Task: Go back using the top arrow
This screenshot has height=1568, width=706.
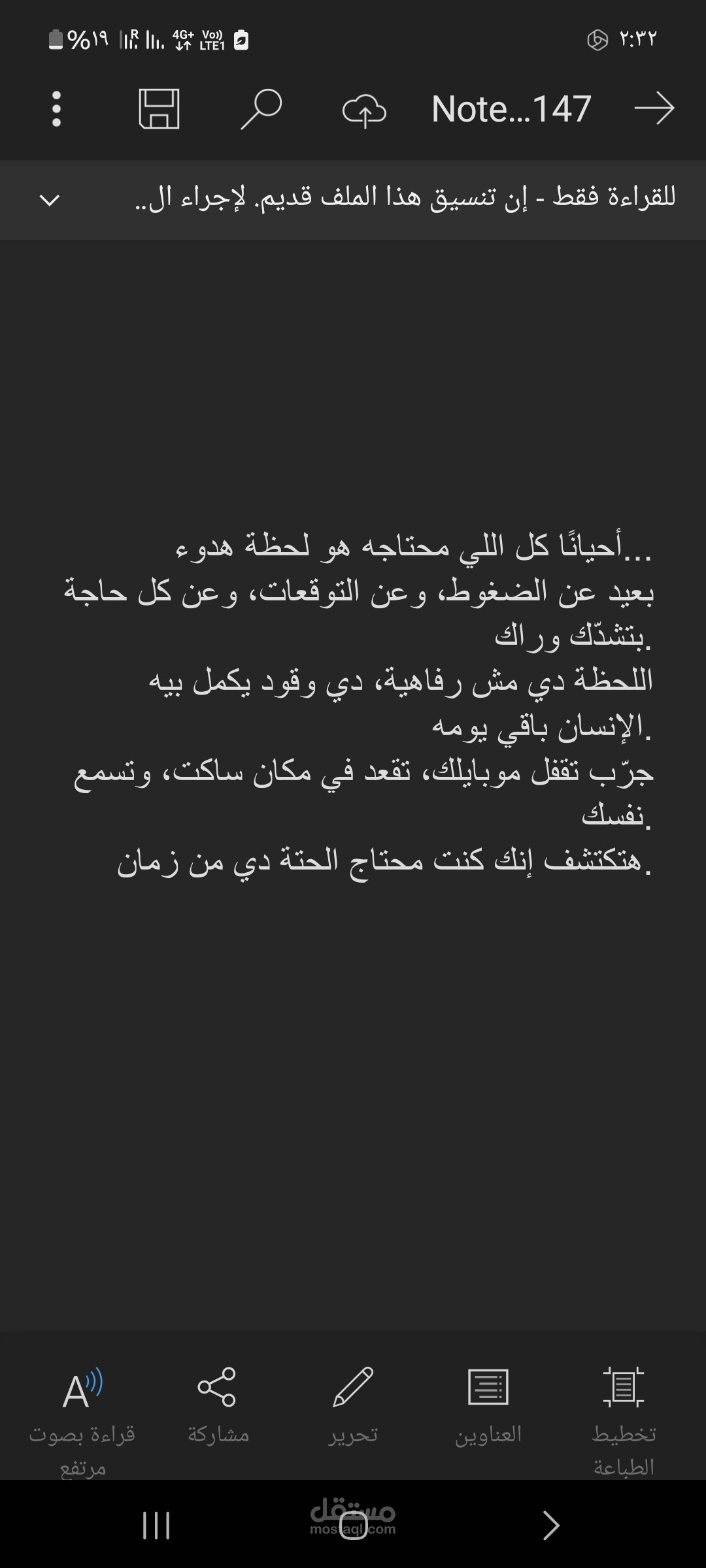Action: (x=654, y=108)
